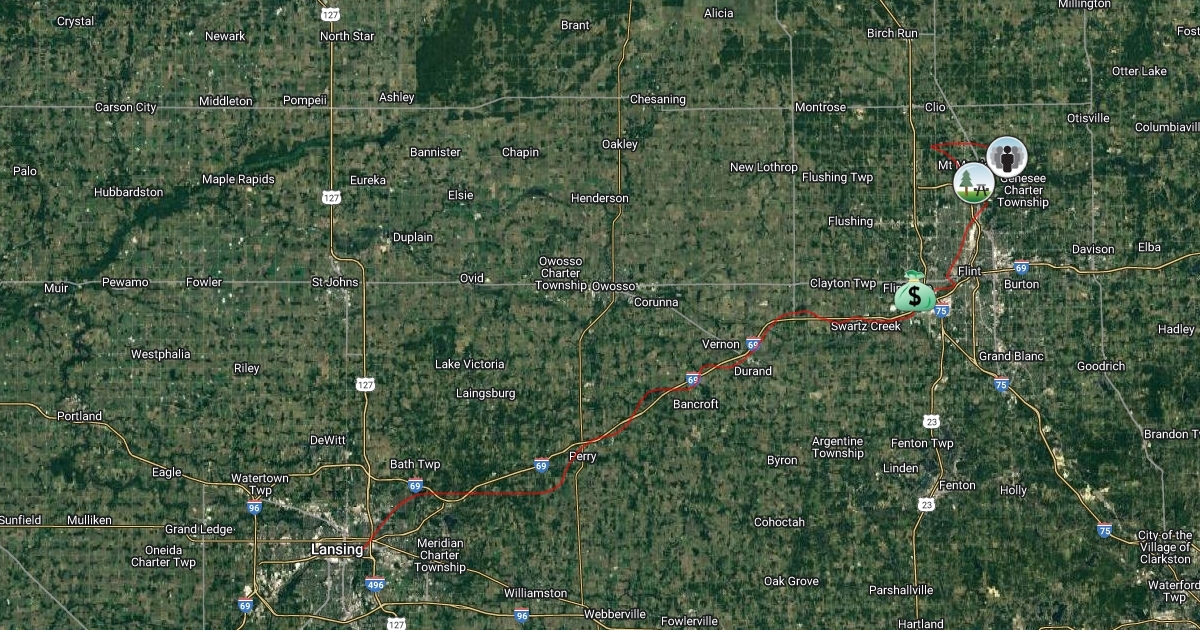This screenshot has width=1200, height=630.
Task: Tap the money bag marker near Flint
Action: click(914, 293)
